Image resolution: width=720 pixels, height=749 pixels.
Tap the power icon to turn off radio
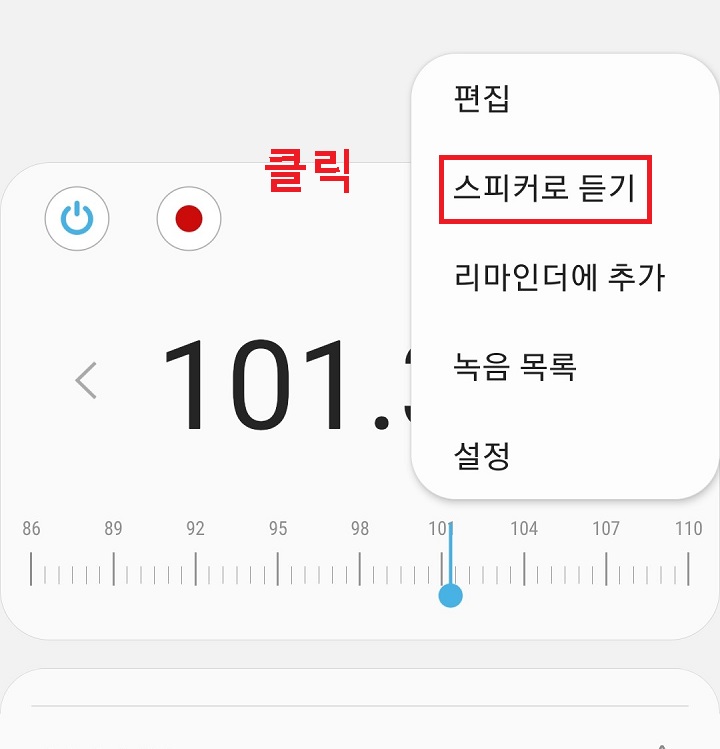click(76, 220)
